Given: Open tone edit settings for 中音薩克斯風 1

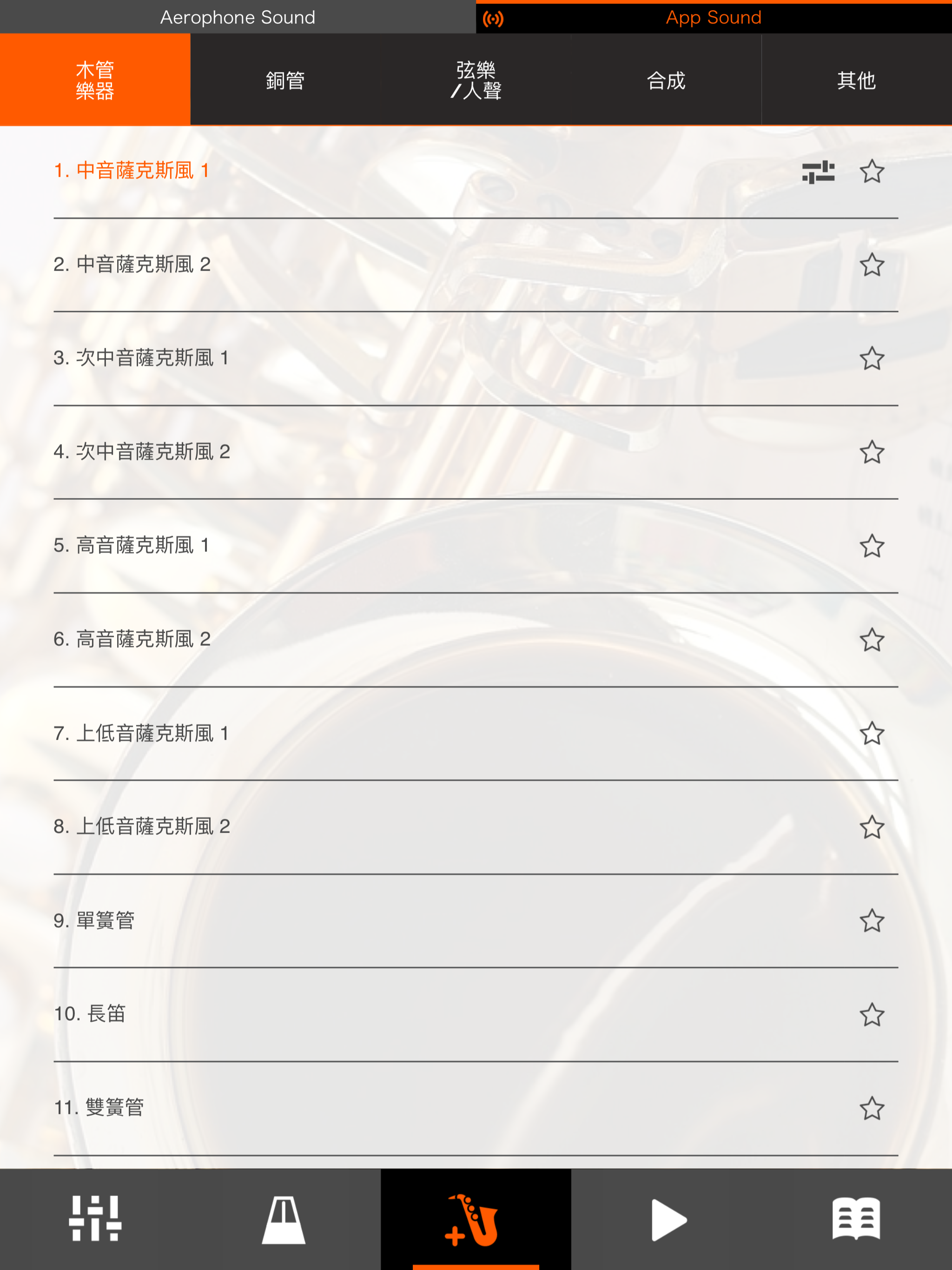Looking at the screenshot, I should tap(818, 171).
